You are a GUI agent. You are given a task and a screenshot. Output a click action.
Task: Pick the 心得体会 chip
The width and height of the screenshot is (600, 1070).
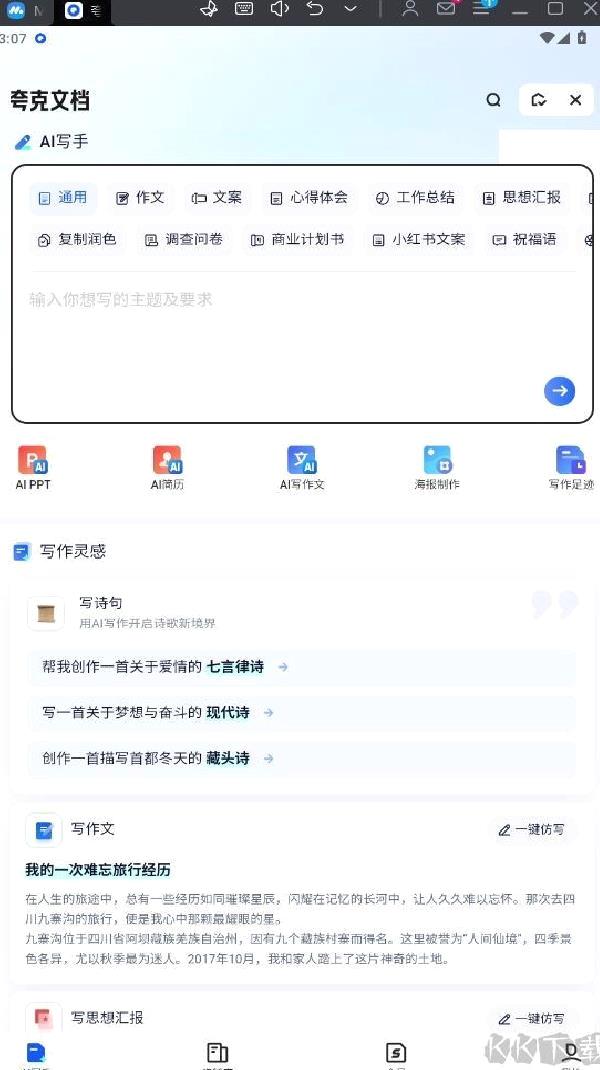click(x=309, y=198)
